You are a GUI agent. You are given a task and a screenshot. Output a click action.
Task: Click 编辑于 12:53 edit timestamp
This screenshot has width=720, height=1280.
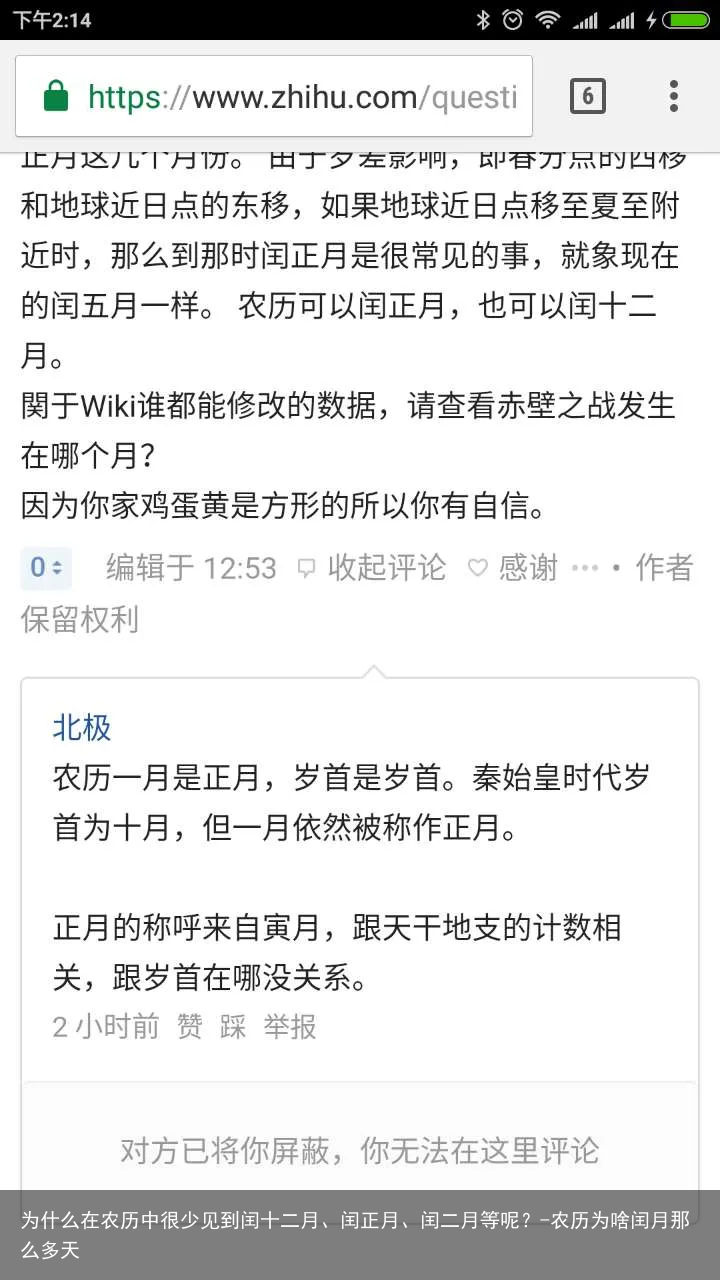(x=190, y=567)
